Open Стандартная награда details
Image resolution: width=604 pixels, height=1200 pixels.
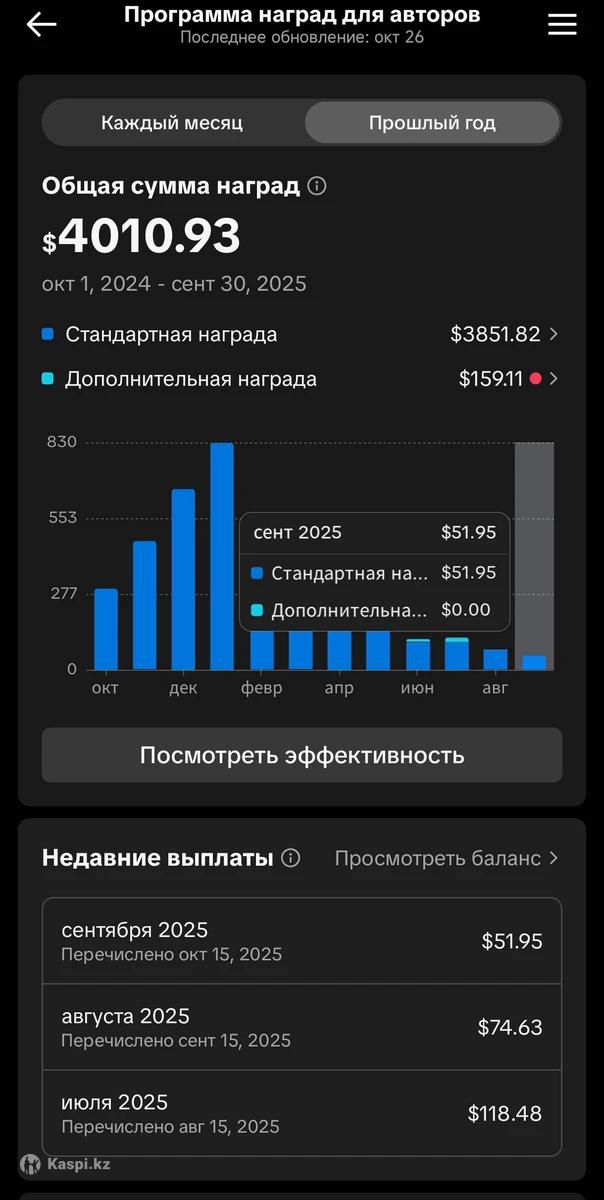point(300,334)
